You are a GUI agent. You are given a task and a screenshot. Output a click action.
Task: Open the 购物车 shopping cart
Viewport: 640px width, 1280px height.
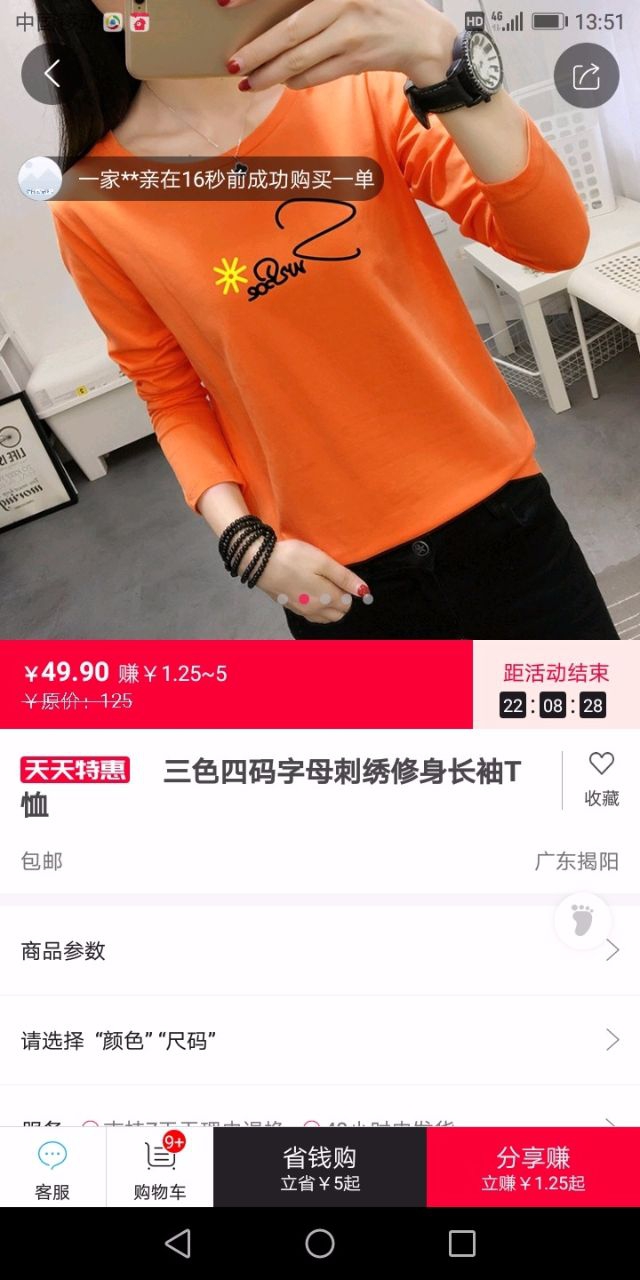(x=160, y=1168)
